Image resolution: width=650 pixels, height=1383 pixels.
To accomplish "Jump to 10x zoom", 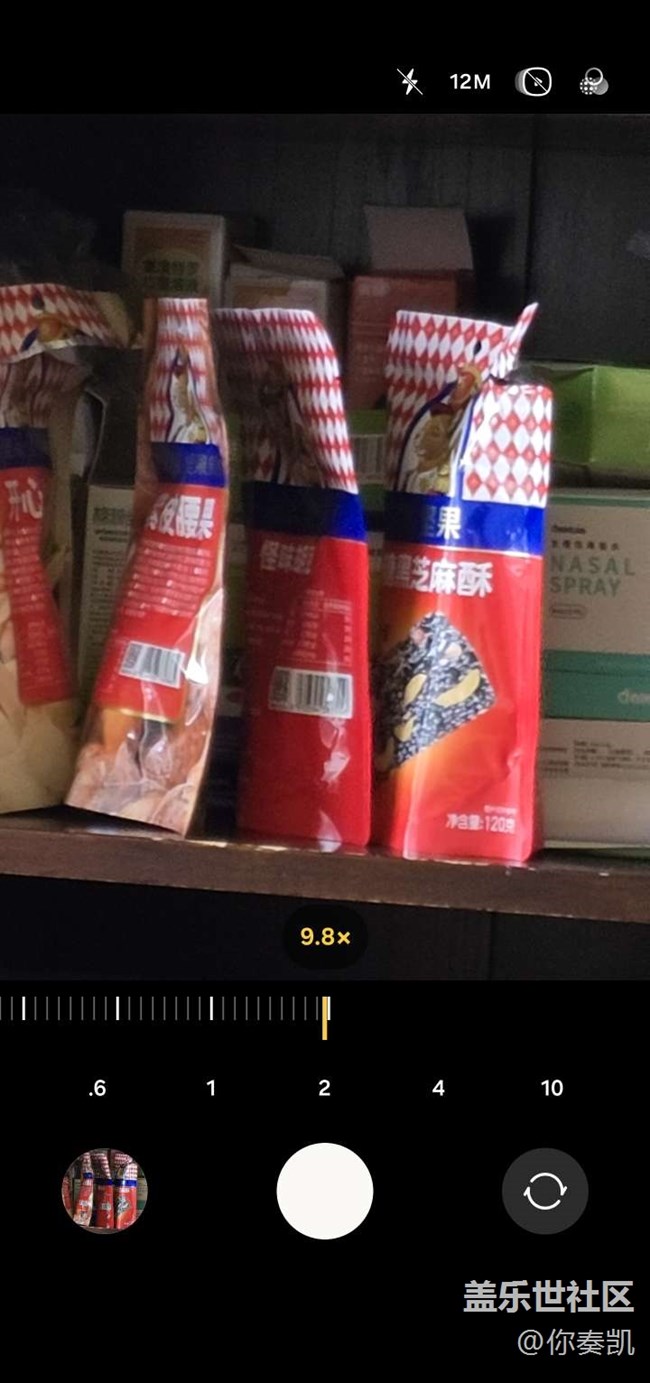I will [552, 1088].
